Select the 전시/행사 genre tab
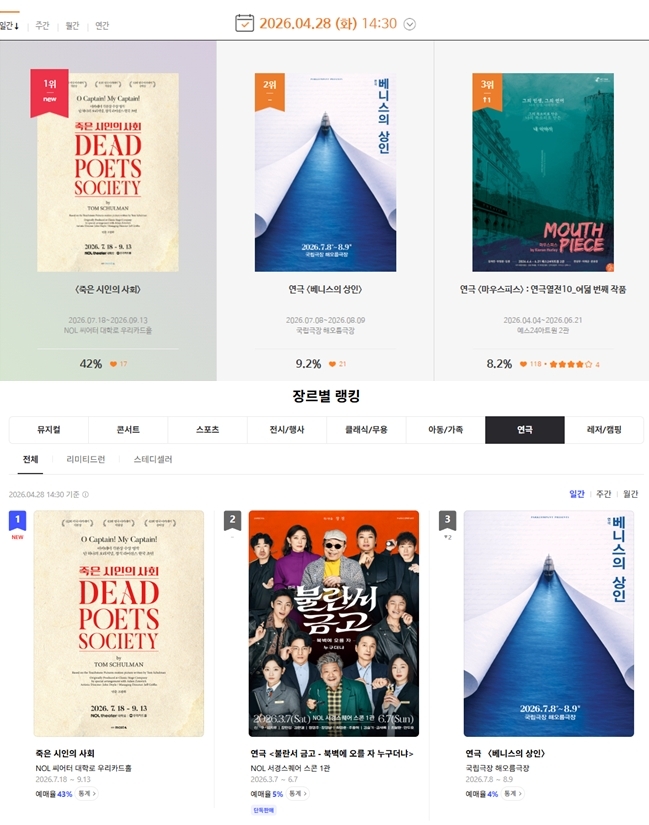649x825 pixels. coord(286,430)
